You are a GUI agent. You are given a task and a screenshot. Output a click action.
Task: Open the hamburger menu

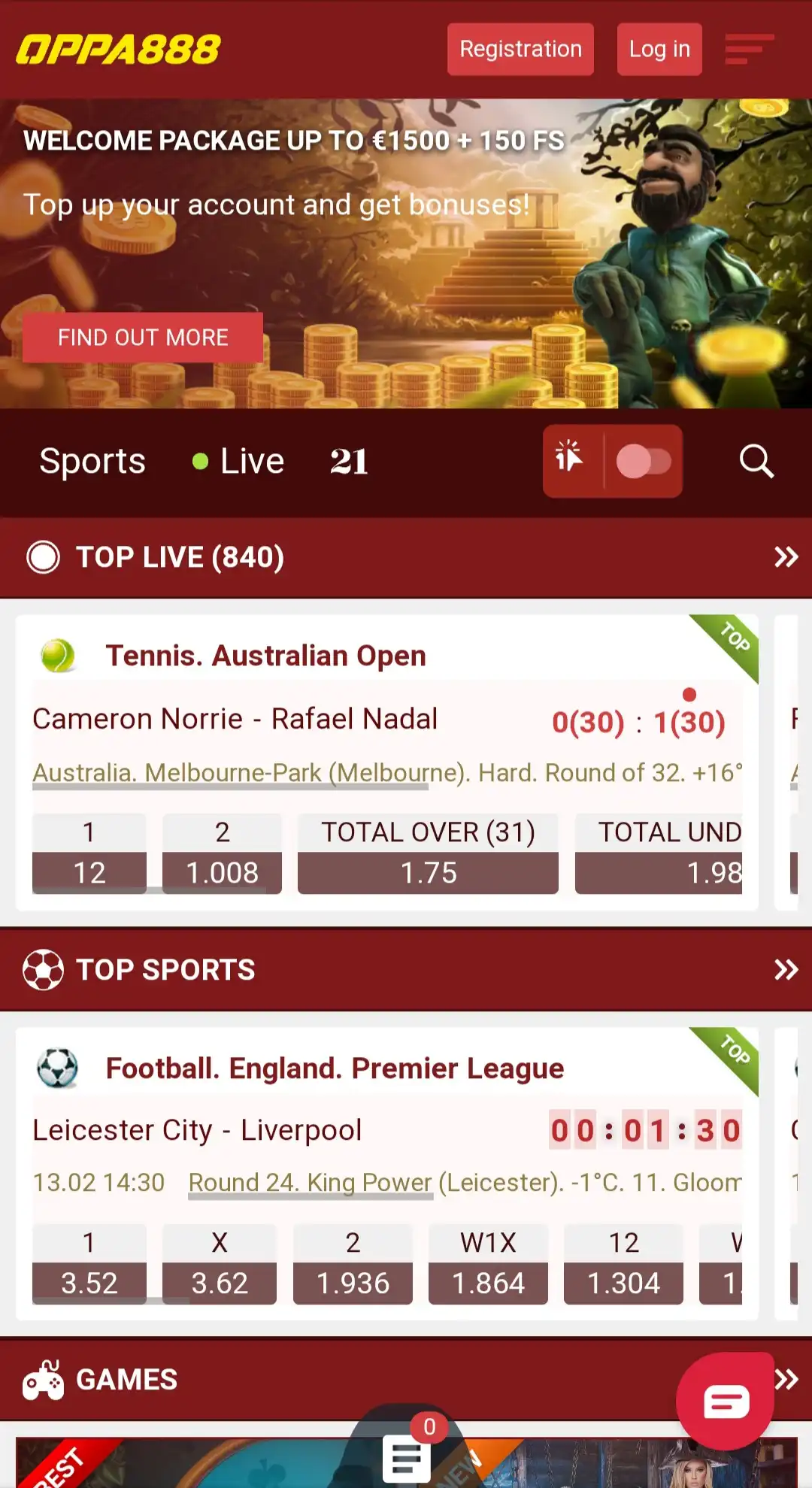(x=749, y=50)
